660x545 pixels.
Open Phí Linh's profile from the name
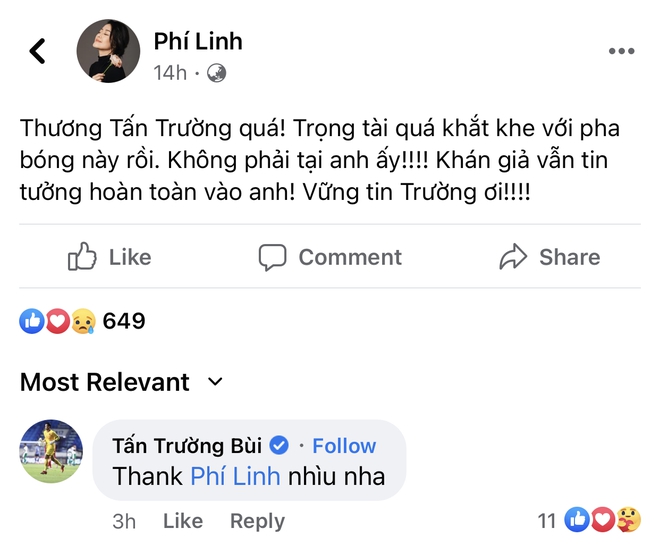(198, 41)
